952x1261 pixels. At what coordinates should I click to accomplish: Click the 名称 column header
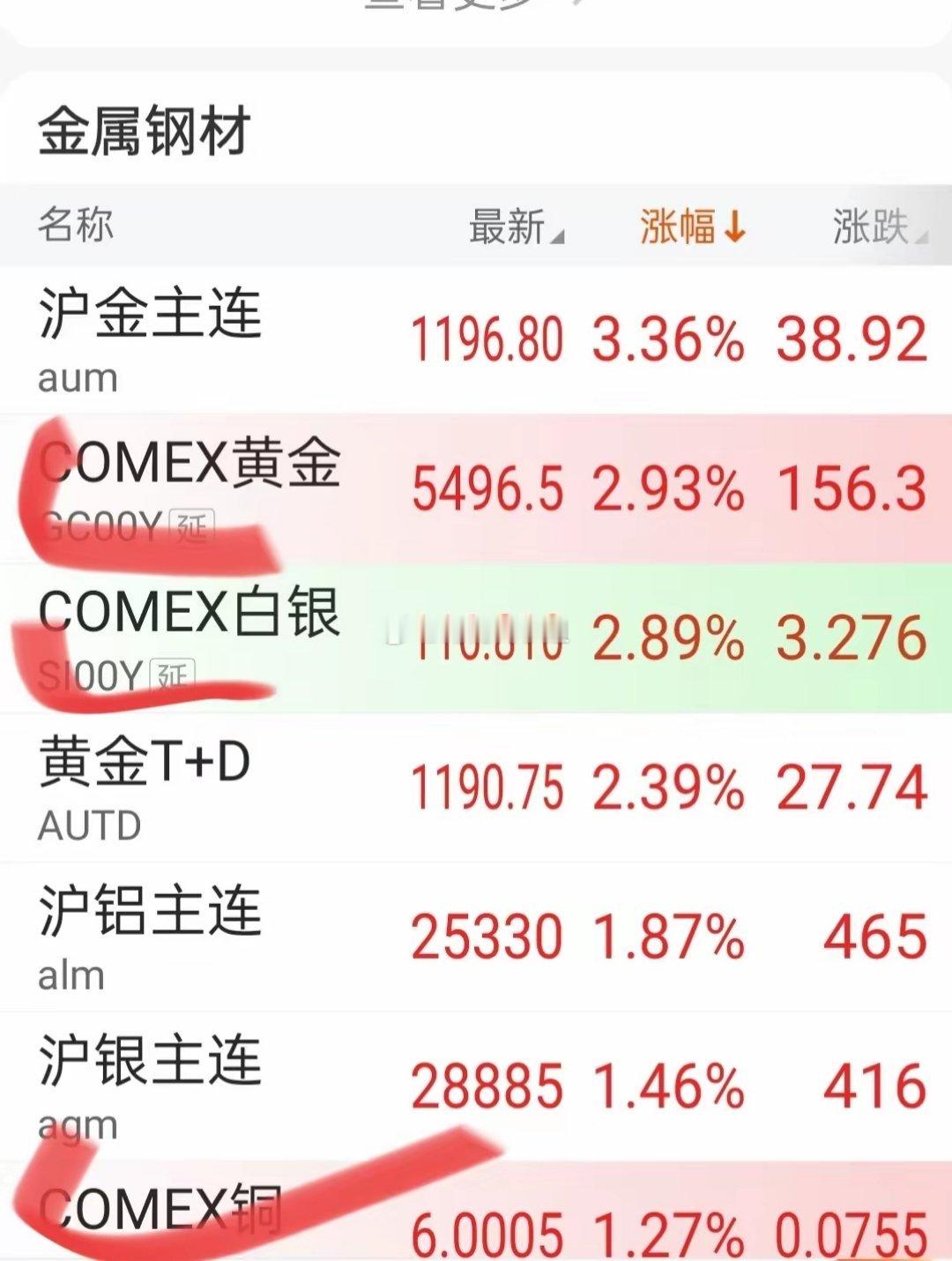76,225
